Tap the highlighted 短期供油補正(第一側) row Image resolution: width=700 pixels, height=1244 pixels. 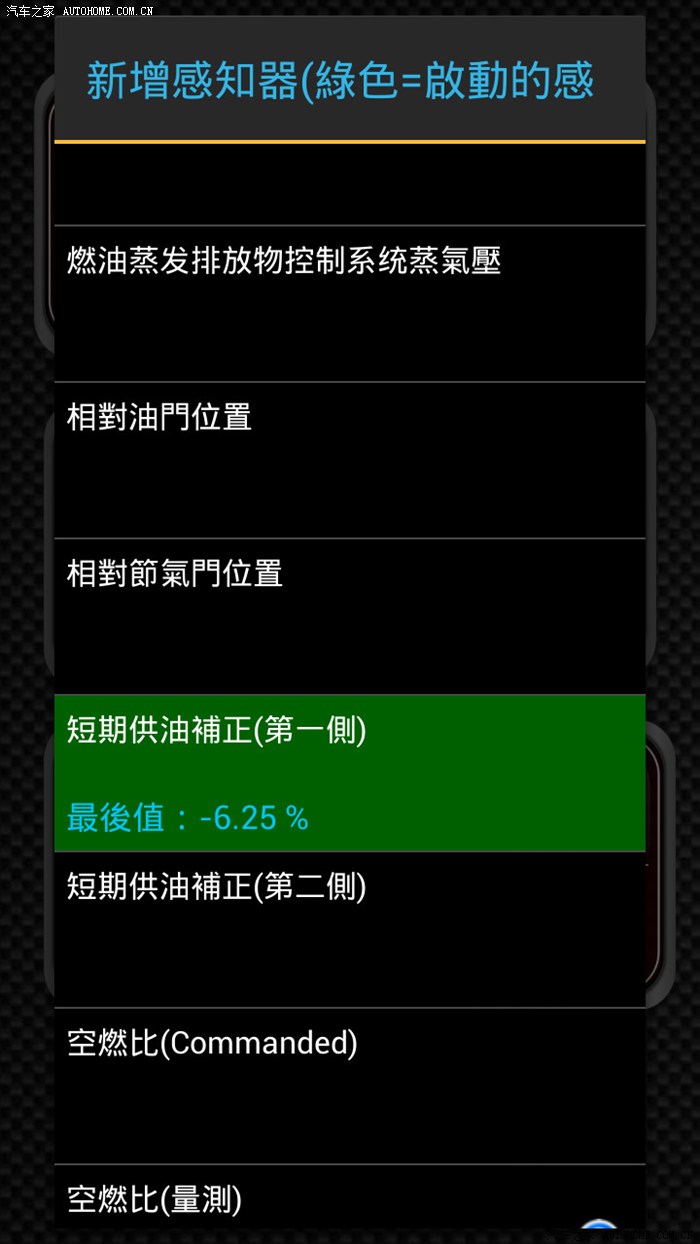click(349, 773)
